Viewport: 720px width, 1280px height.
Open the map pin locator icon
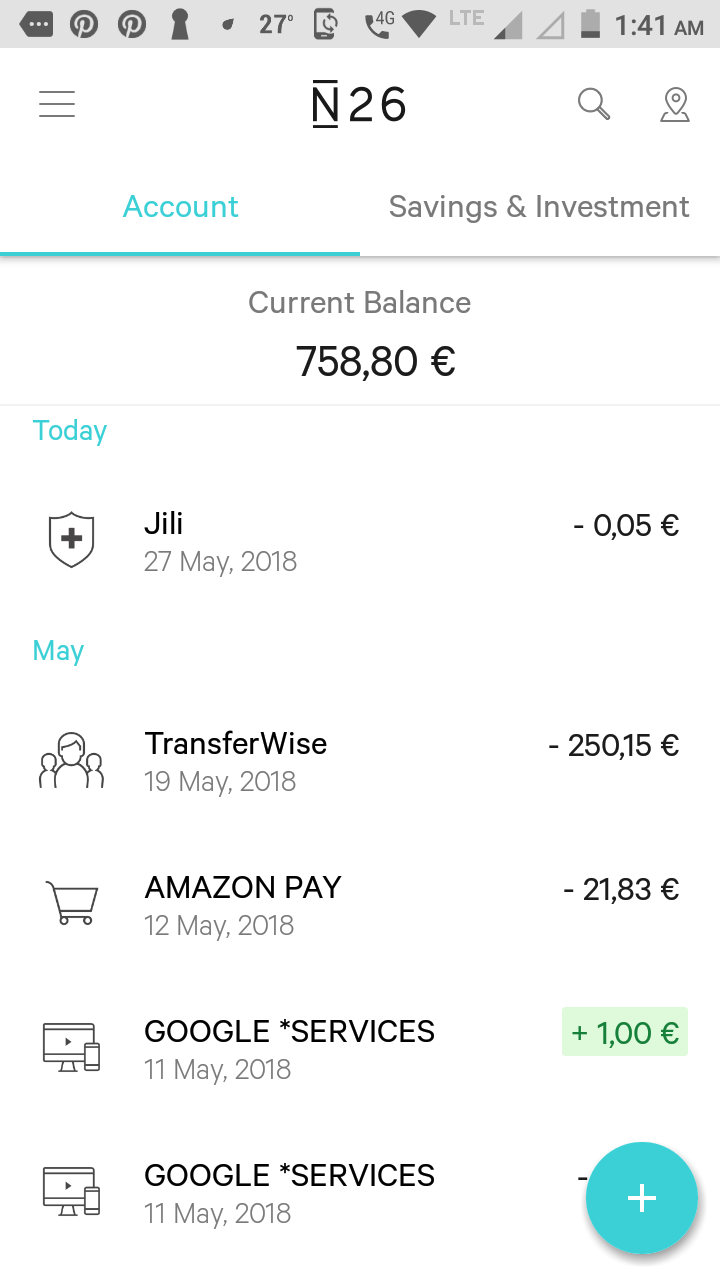(x=675, y=103)
